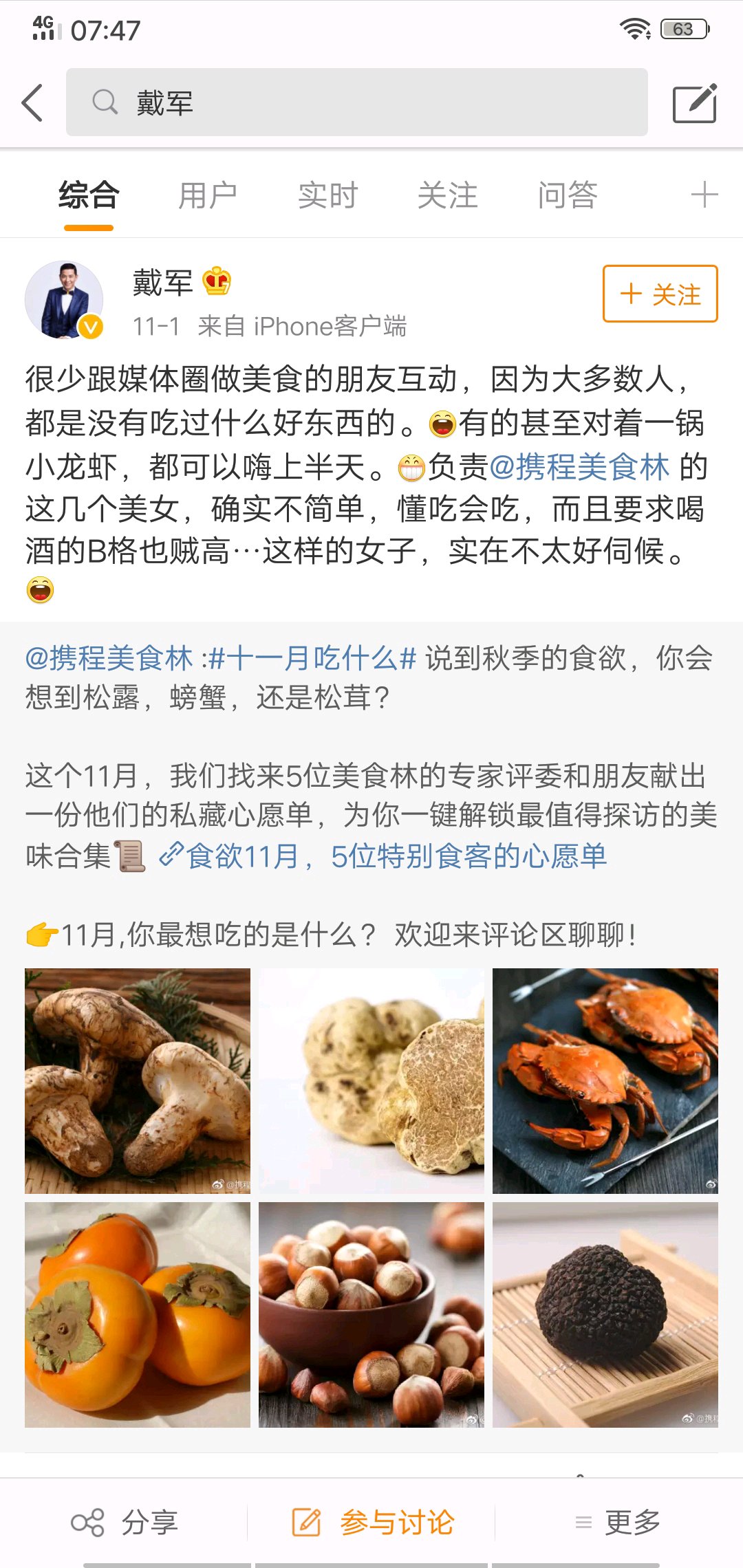Join the discussion with 参与讨论
This screenshot has height=1568, width=743.
373,1523
